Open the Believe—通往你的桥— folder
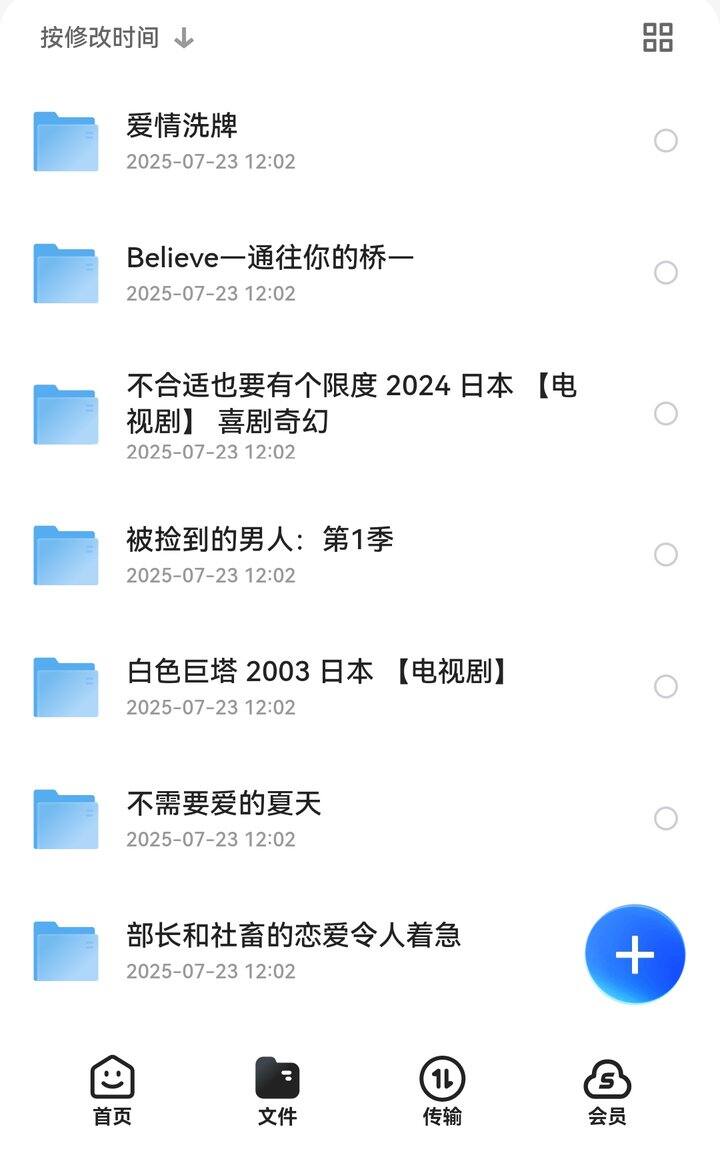This screenshot has height=1159, width=720. (360, 273)
